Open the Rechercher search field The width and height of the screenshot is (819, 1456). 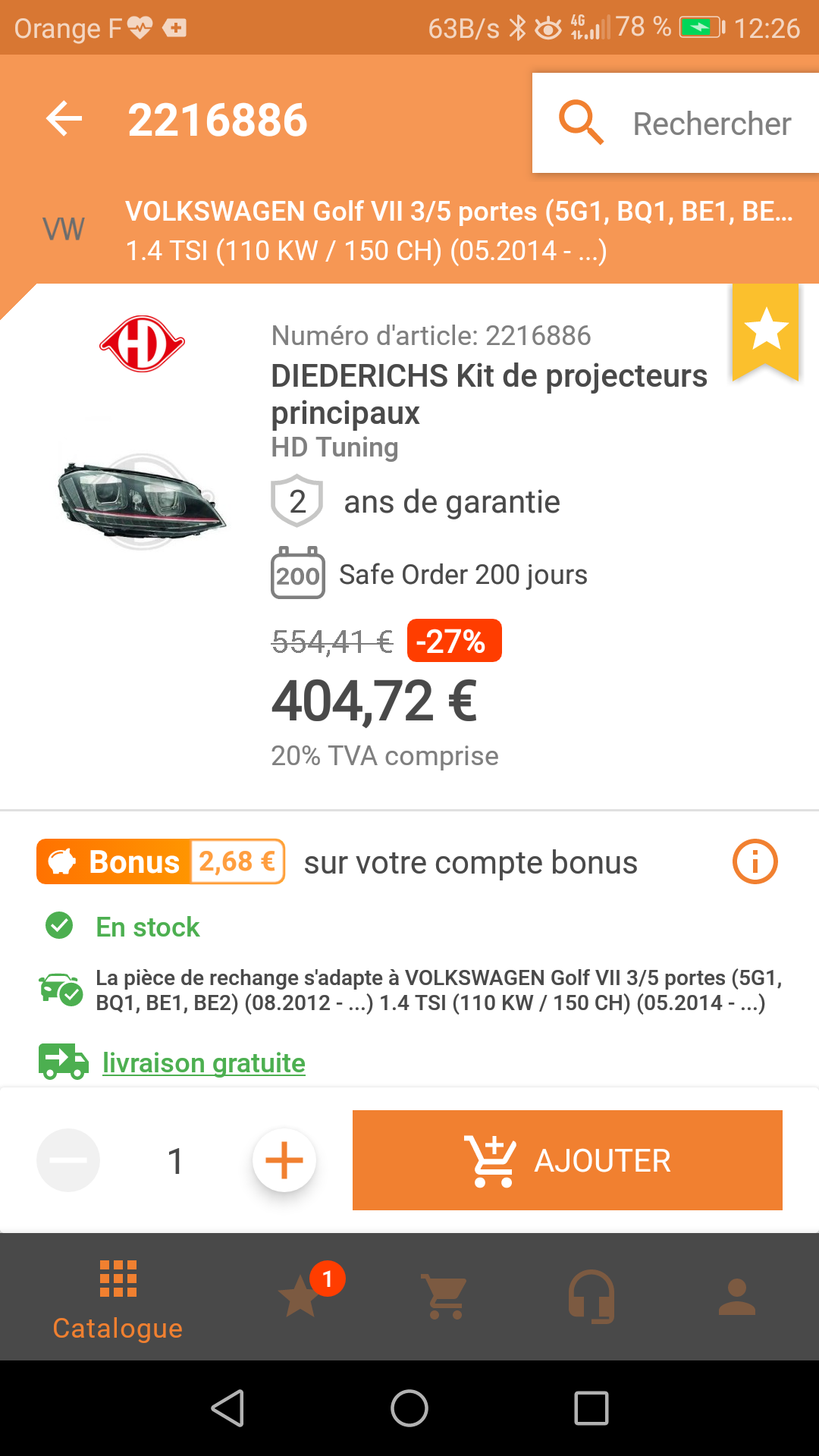(x=675, y=123)
